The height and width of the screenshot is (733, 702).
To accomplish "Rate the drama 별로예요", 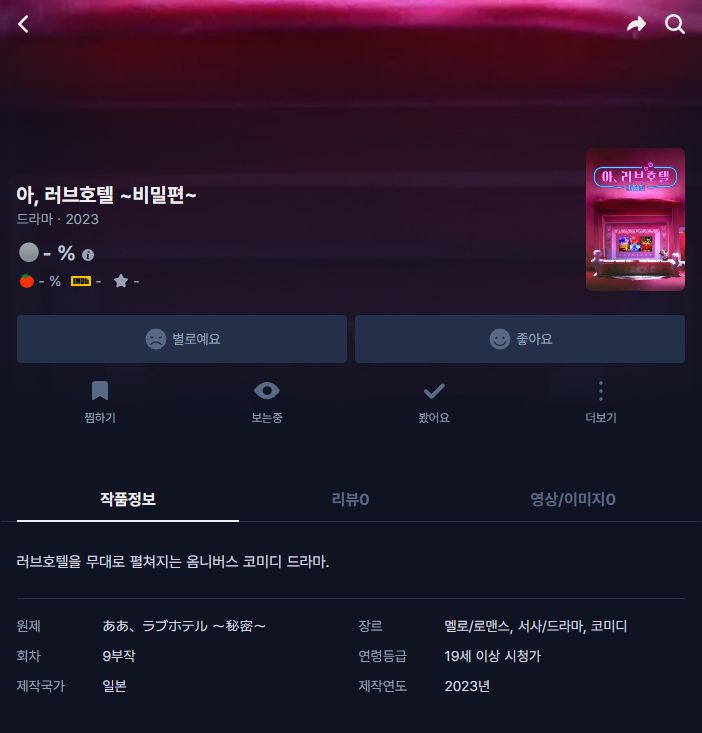I will pos(182,339).
